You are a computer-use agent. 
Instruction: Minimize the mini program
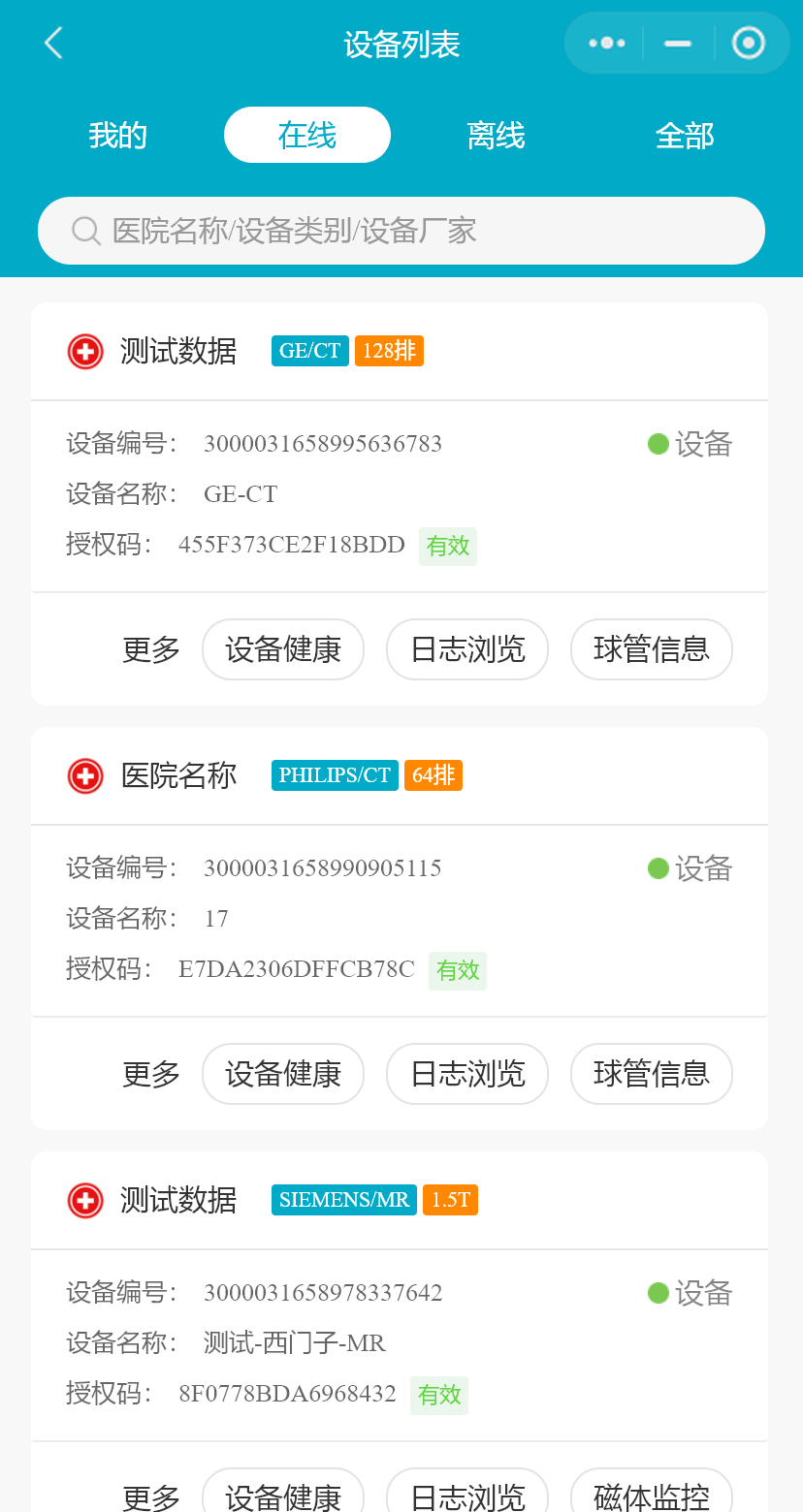678,44
